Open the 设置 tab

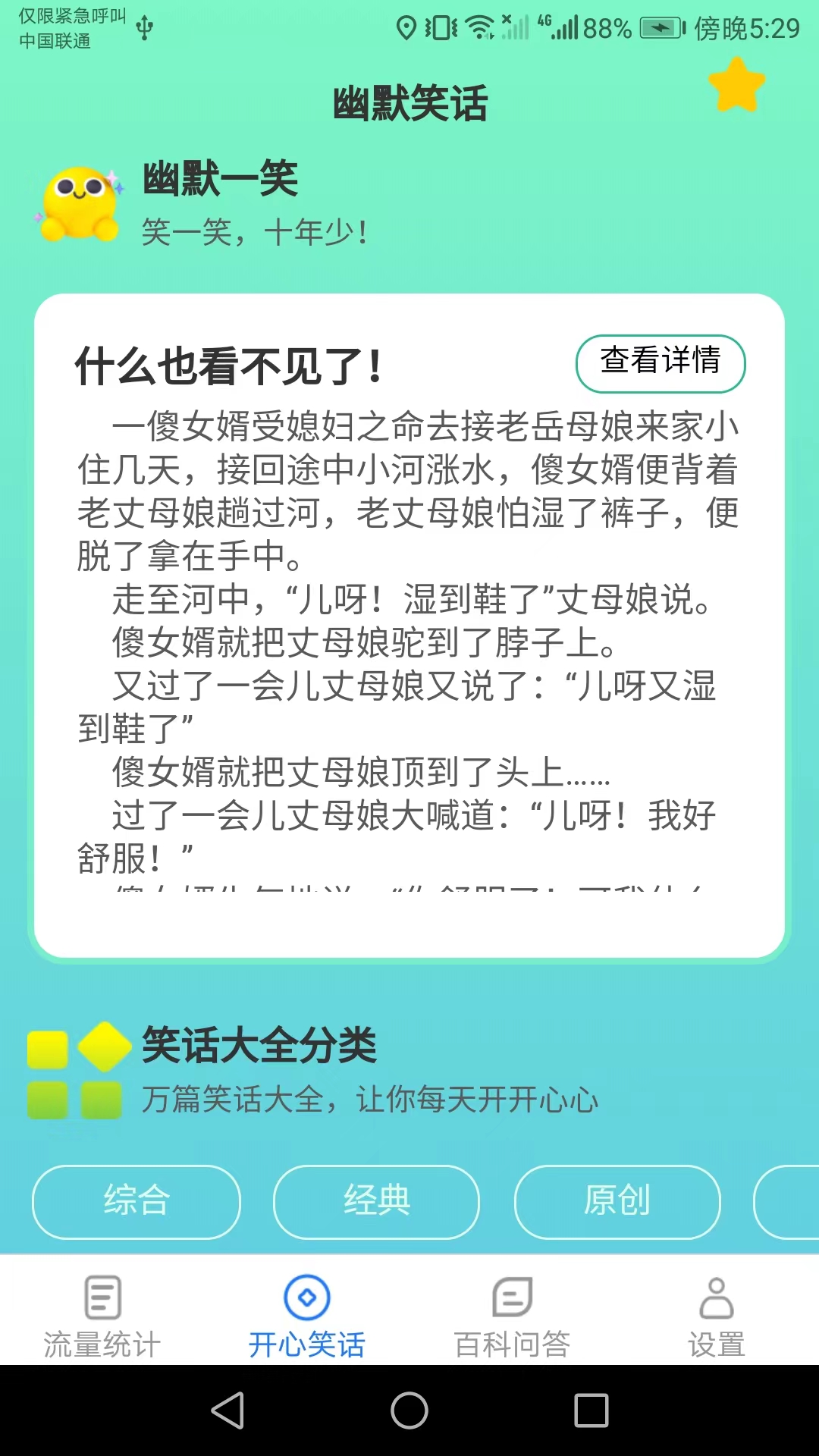click(x=716, y=1319)
